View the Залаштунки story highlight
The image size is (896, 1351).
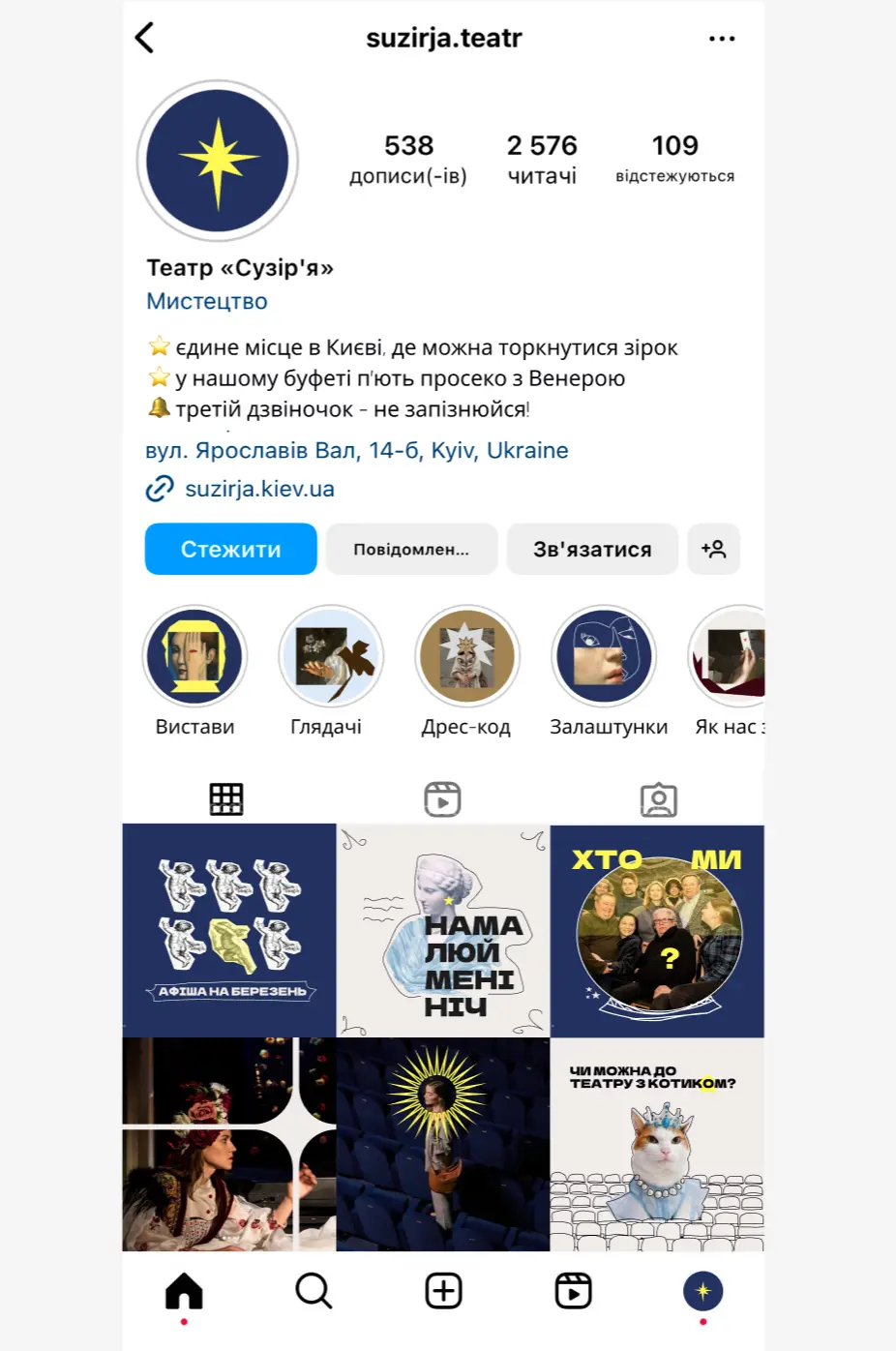[604, 656]
